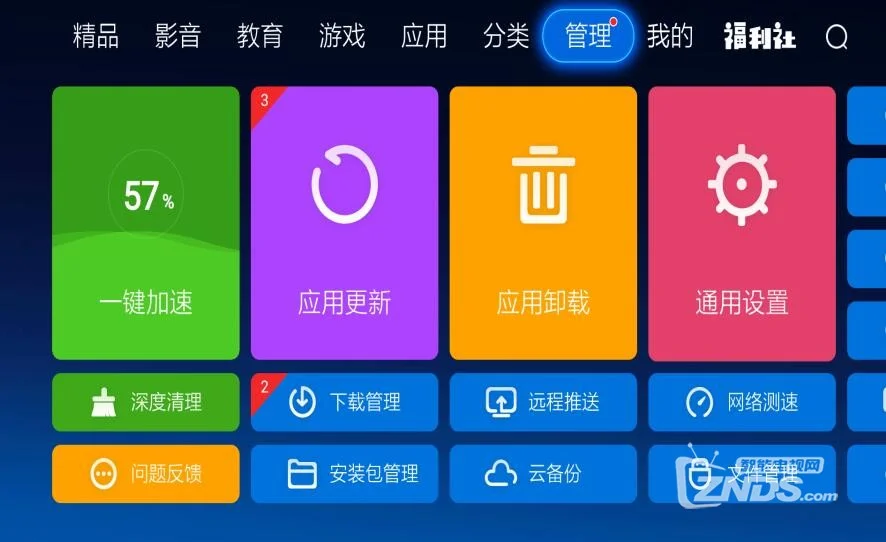Open the search magnifier icon

[x=836, y=38]
